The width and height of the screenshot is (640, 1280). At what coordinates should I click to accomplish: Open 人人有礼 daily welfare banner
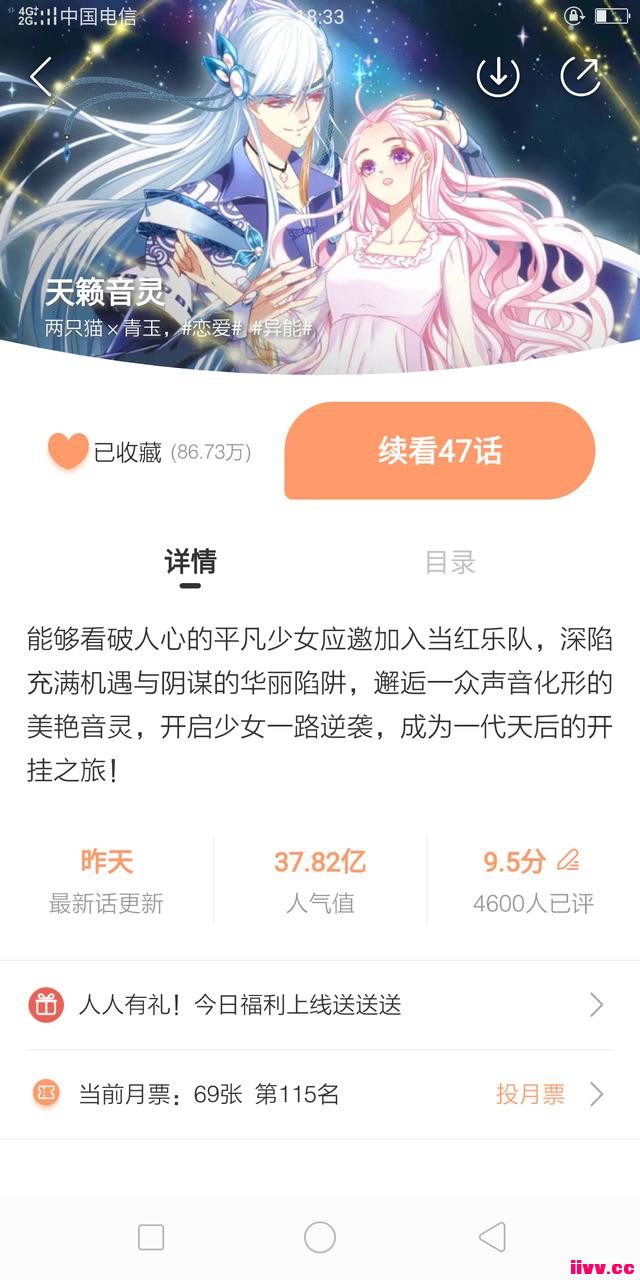(x=320, y=1005)
